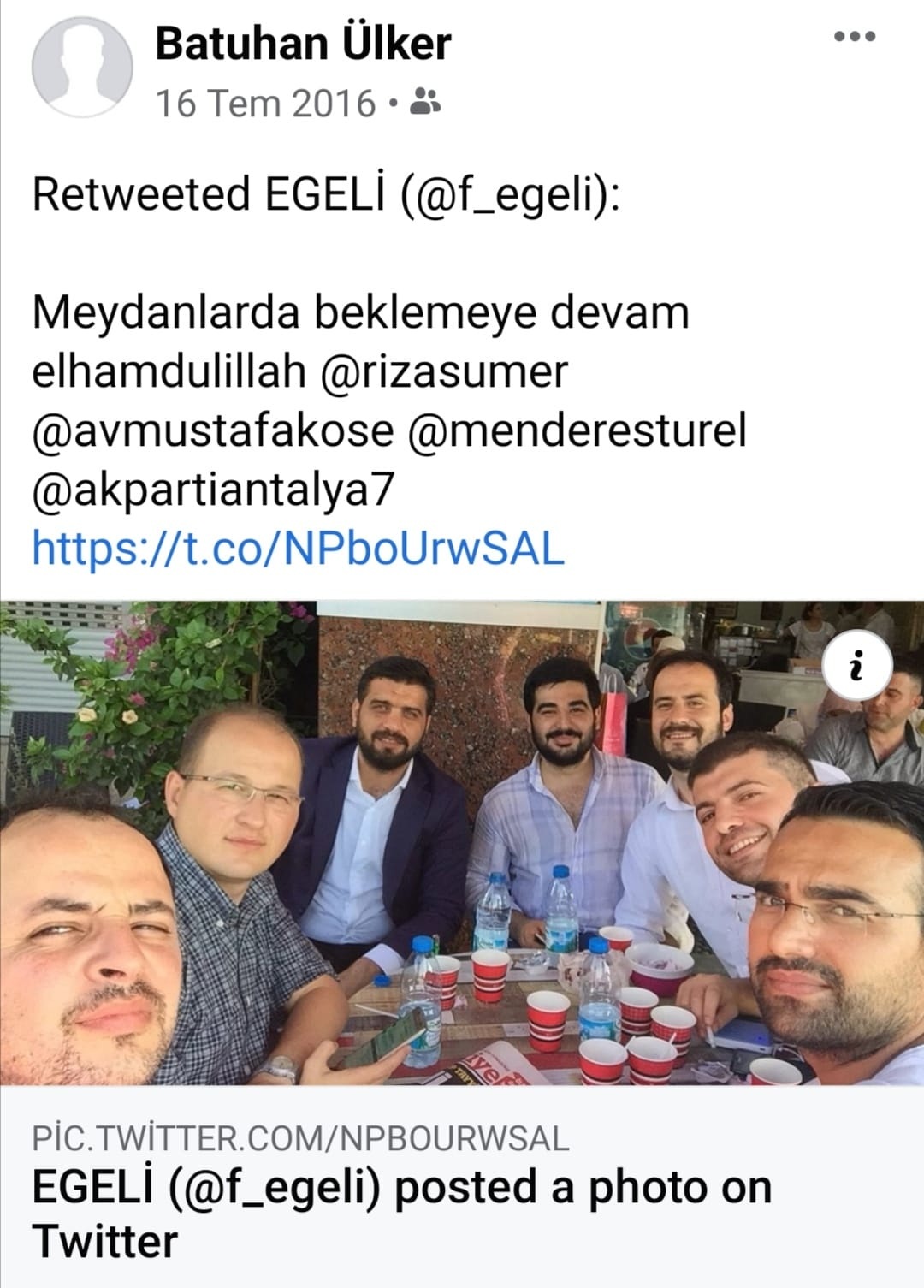Open the post's three-dot options menu
Viewport: 924px width, 1288px height.
tap(855, 37)
